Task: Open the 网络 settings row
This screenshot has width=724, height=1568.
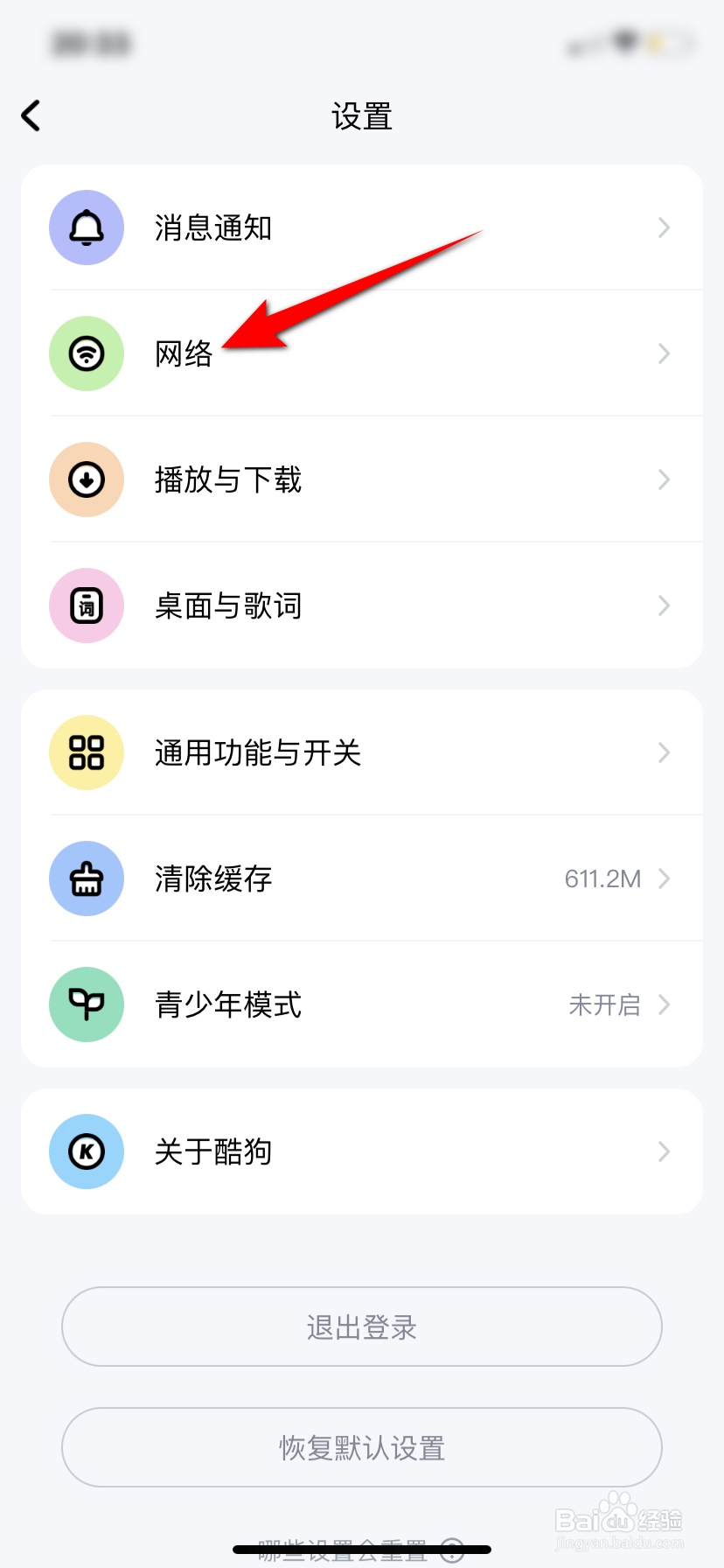Action: (362, 353)
